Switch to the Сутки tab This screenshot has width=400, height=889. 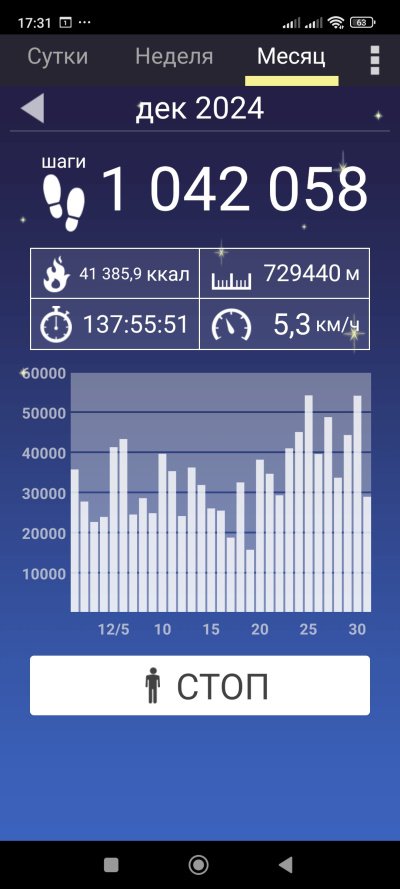pyautogui.click(x=57, y=57)
